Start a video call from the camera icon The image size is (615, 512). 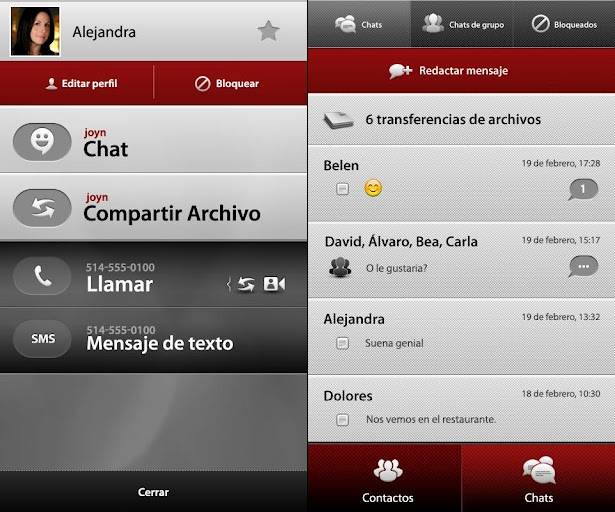(274, 284)
